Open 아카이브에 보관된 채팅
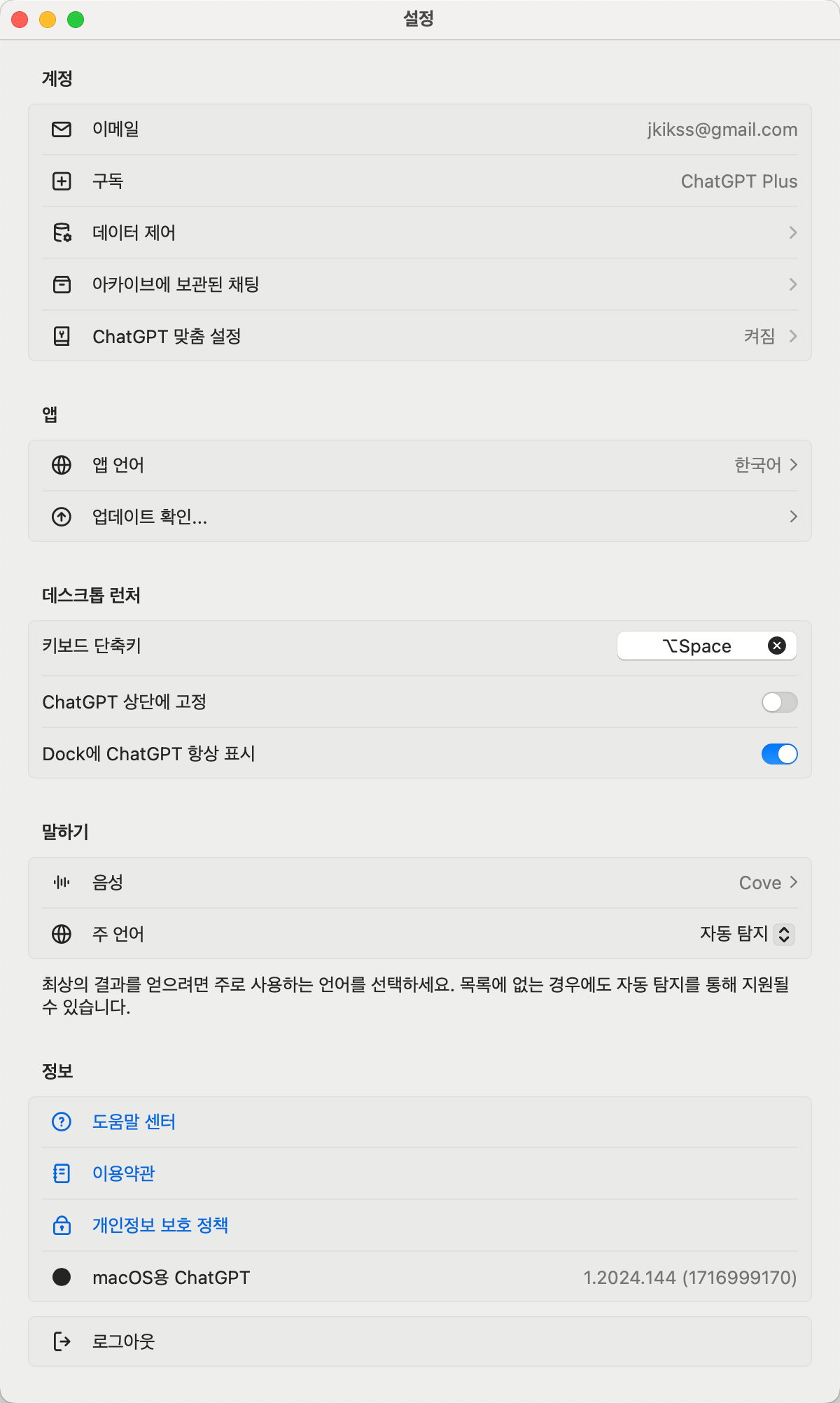 [x=419, y=284]
